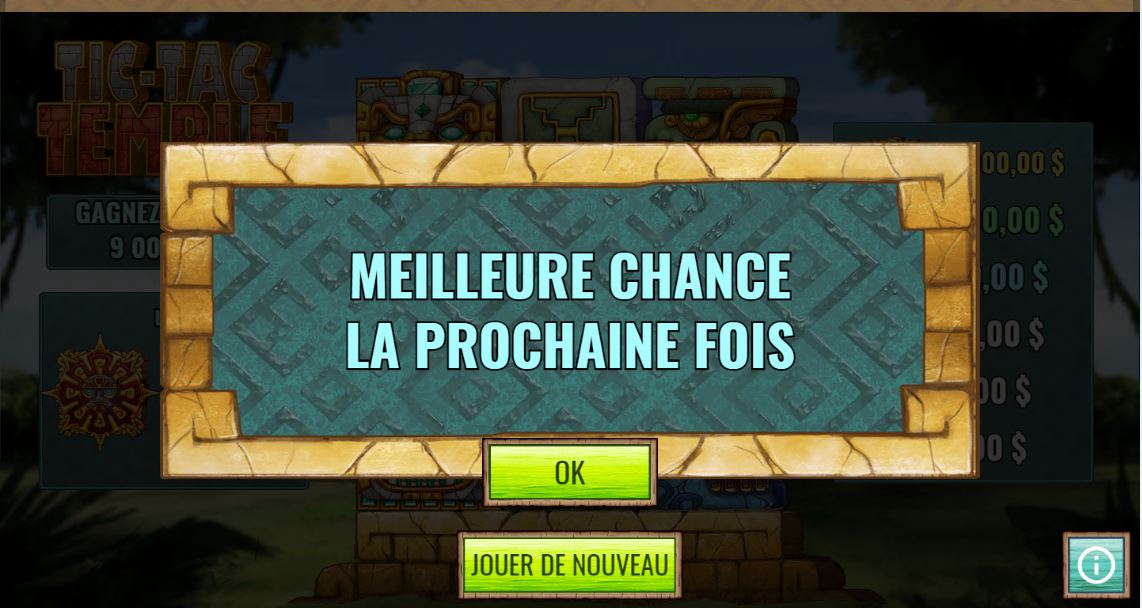The image size is (1142, 608).
Task: Dismiss the dialog with the OK button
Action: 570,472
